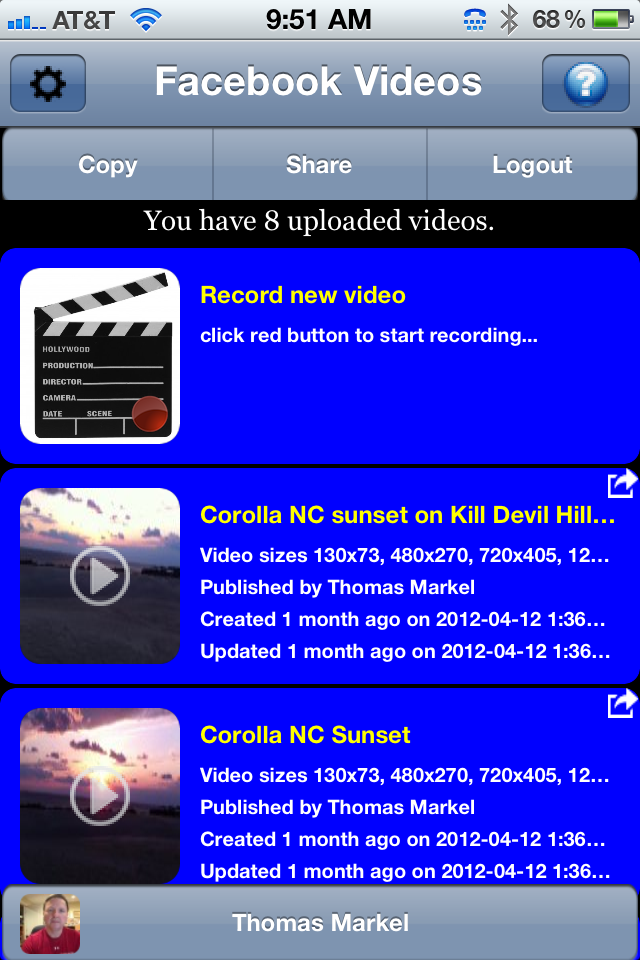This screenshot has height=960, width=640.
Task: Open the settings gear
Action: (48, 84)
